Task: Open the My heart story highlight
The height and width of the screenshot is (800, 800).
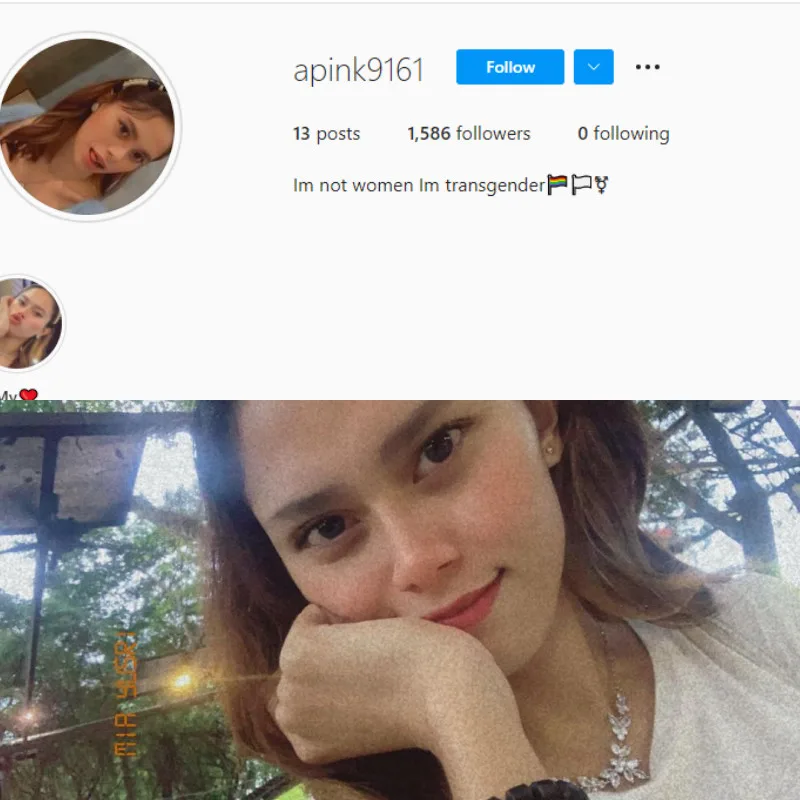Action: (x=27, y=325)
